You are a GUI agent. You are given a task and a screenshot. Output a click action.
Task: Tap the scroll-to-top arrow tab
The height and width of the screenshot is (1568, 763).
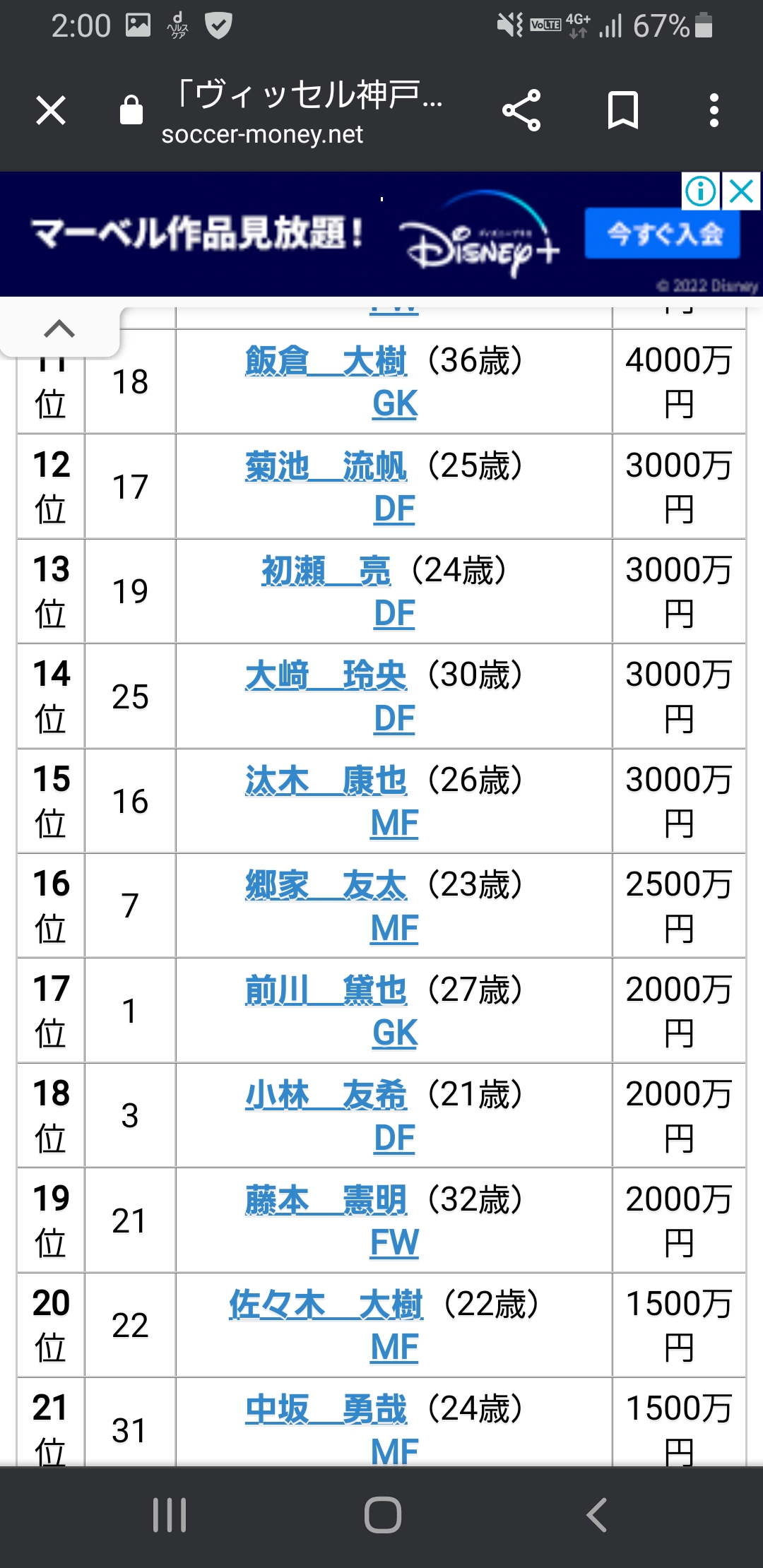(59, 329)
